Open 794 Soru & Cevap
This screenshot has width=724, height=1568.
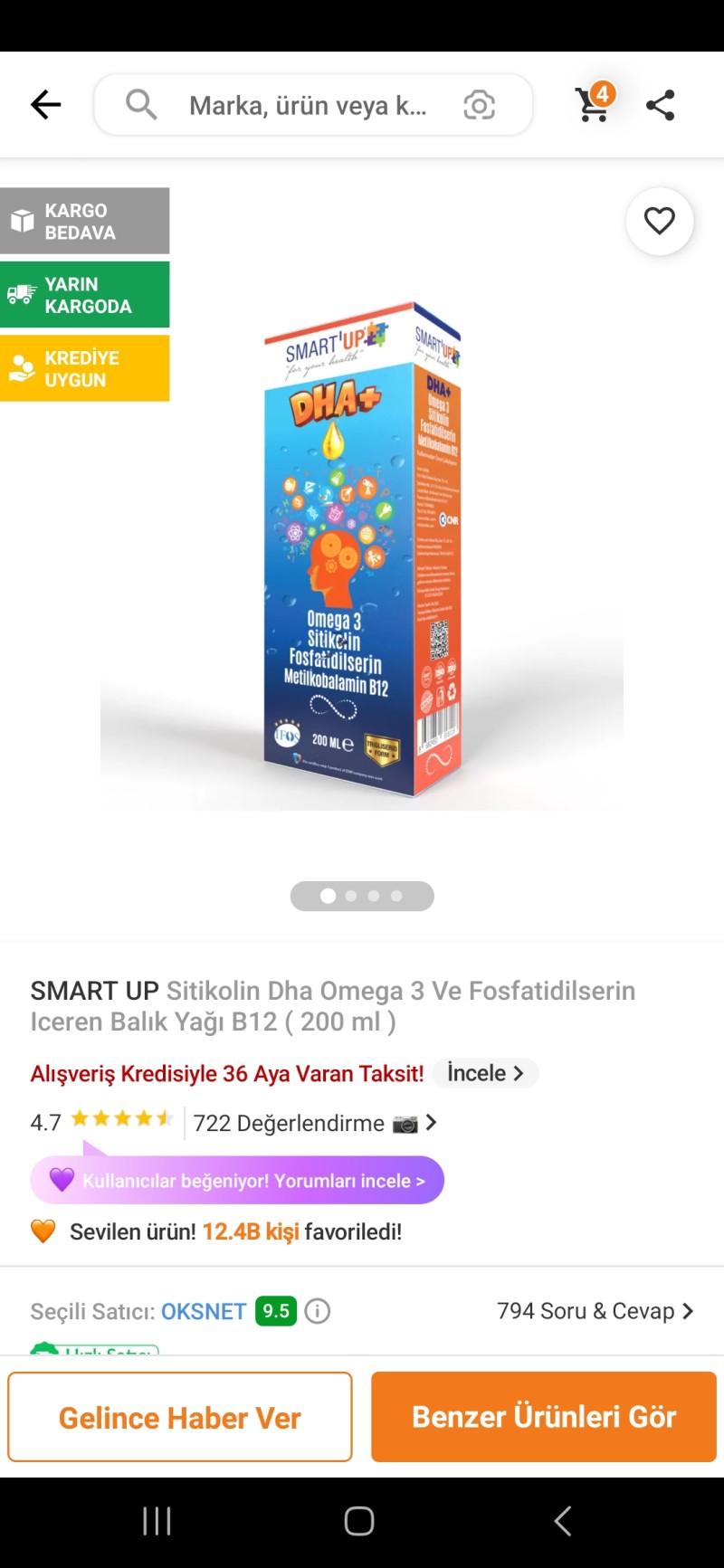pyautogui.click(x=595, y=1311)
